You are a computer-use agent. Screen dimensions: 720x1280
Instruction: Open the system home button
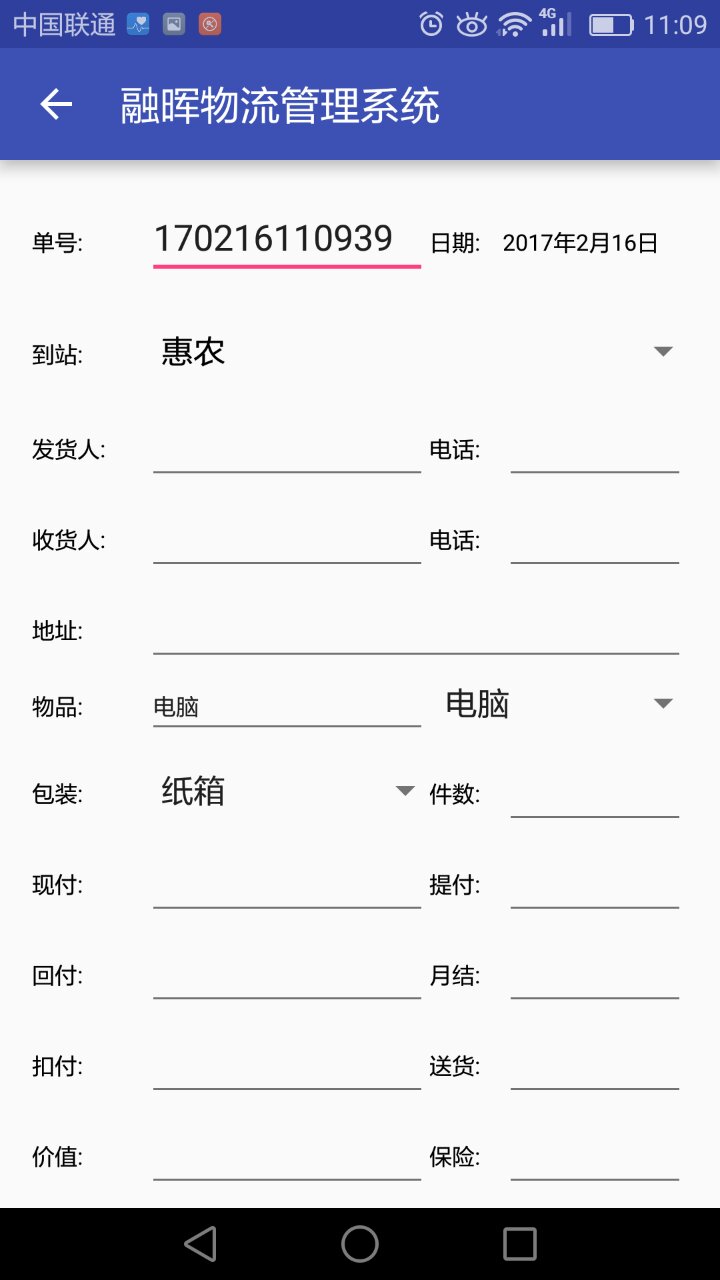pos(360,1244)
